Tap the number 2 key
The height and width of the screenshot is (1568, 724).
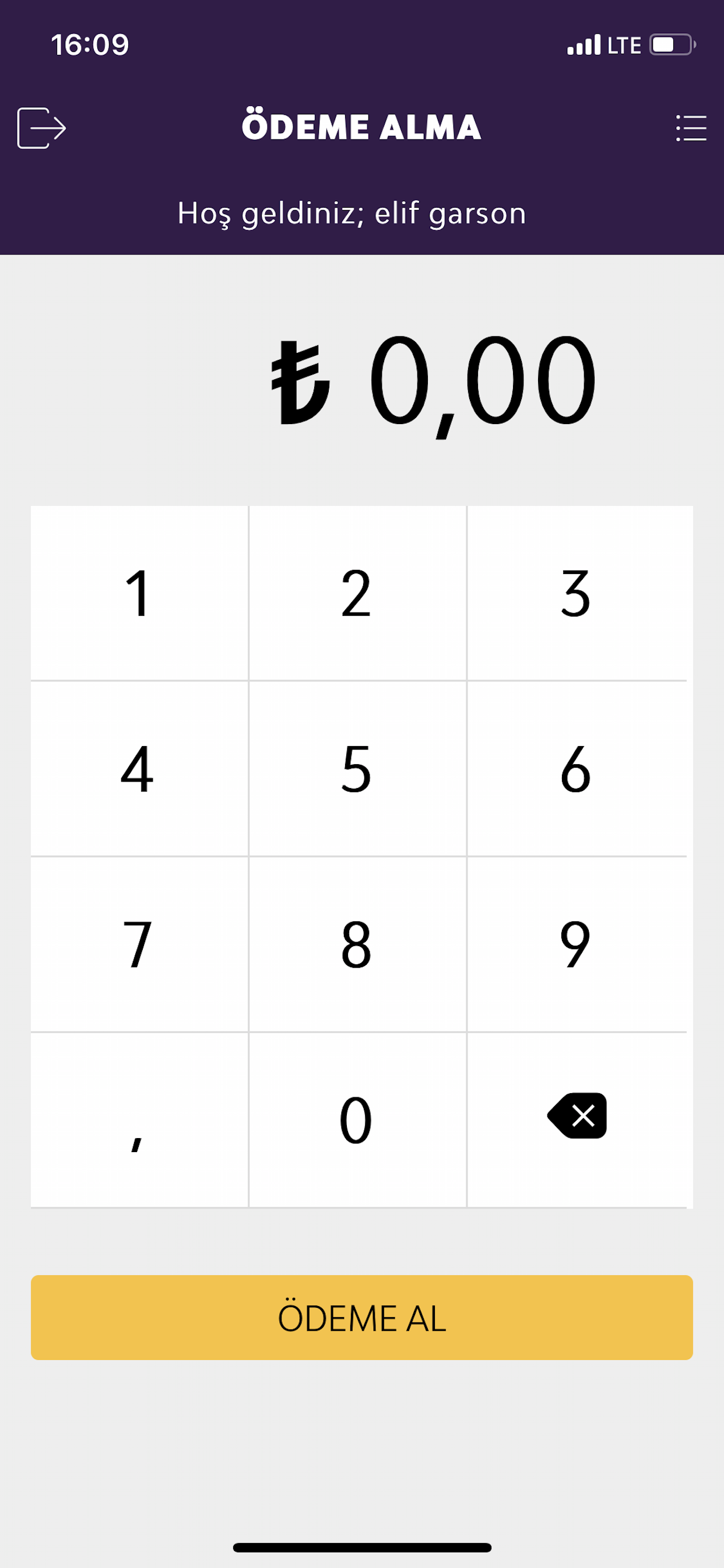coord(357,593)
